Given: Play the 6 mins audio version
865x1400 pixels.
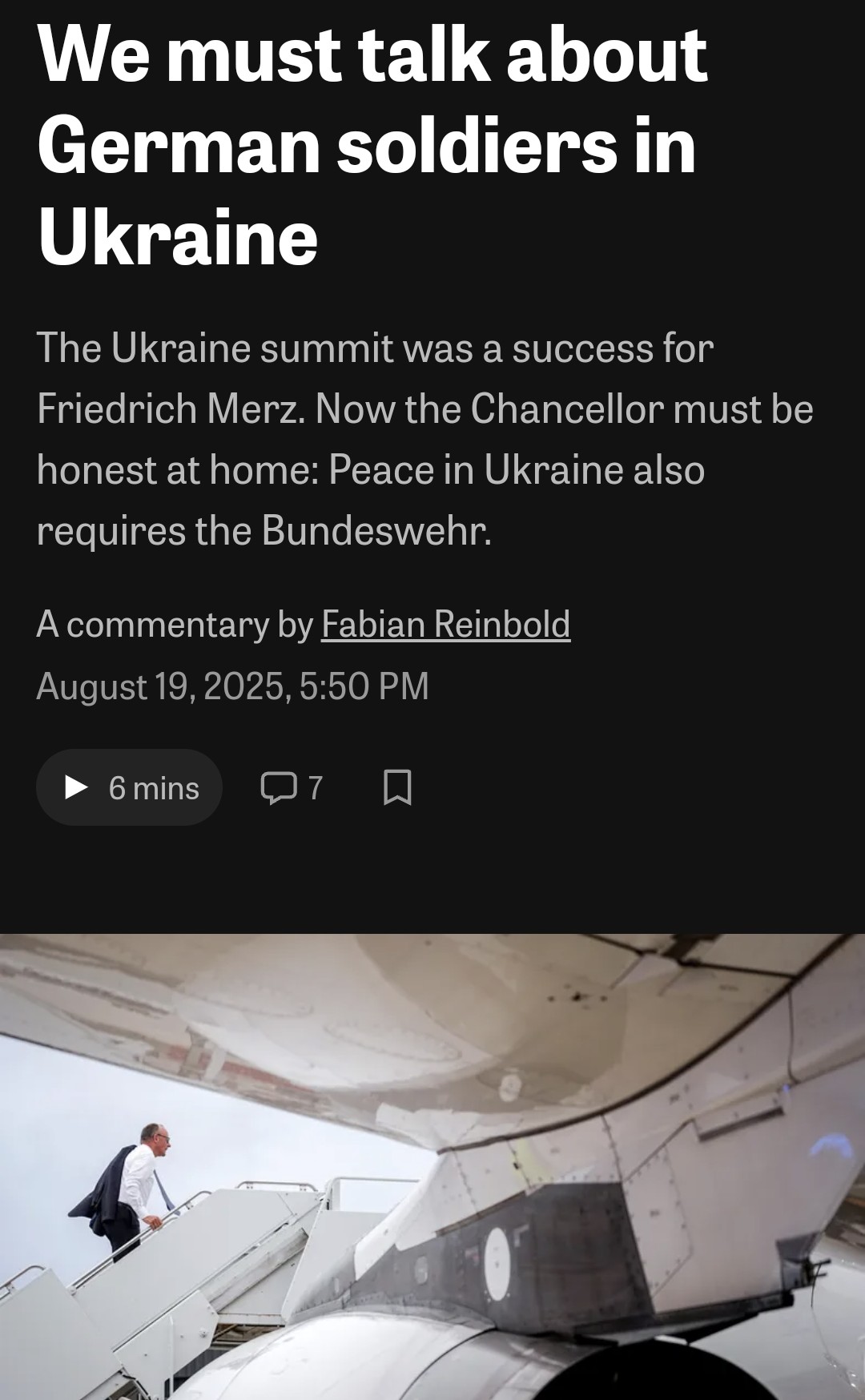Looking at the screenshot, I should pos(129,787).
